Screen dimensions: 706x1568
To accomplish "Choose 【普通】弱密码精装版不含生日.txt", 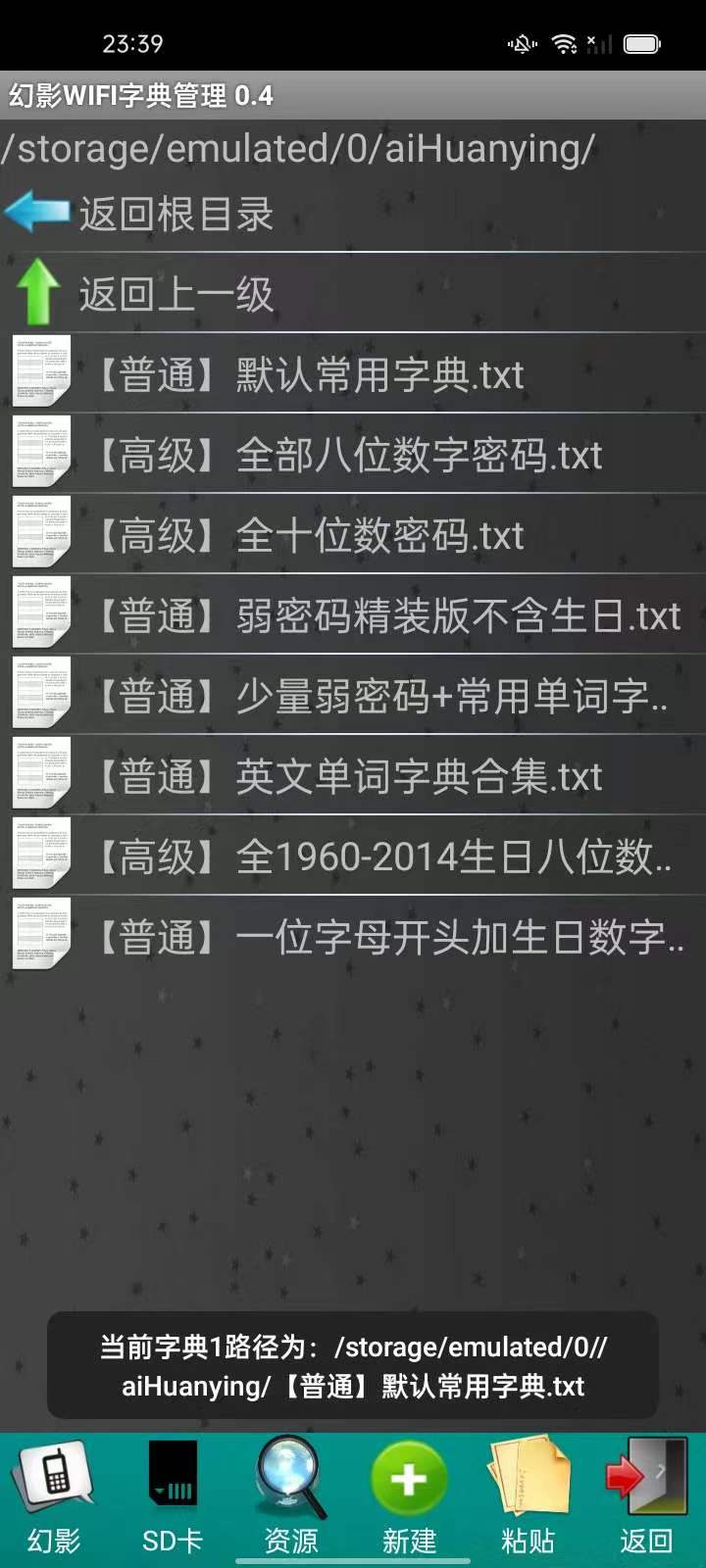I will point(353,614).
